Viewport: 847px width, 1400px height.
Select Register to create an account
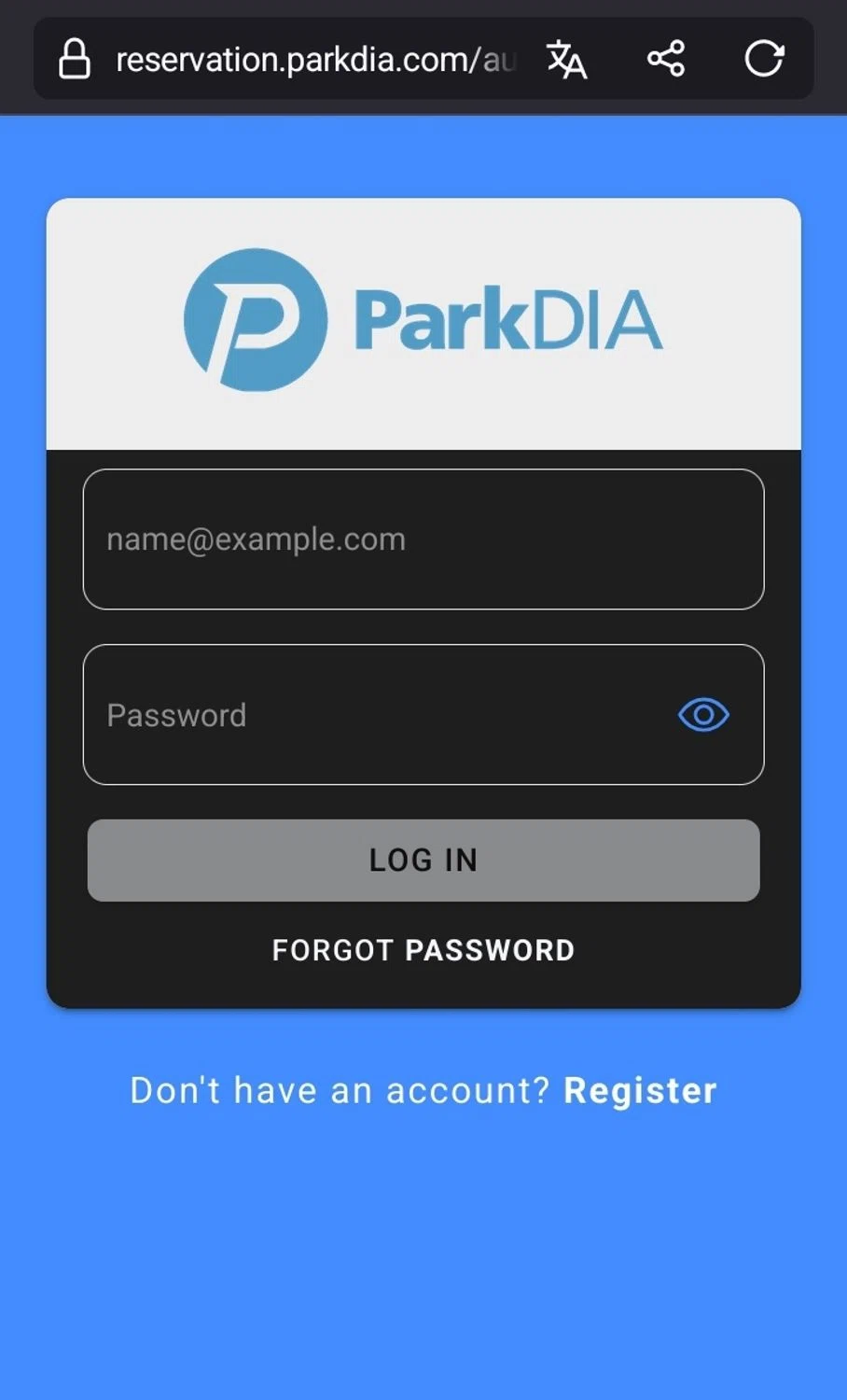640,1090
